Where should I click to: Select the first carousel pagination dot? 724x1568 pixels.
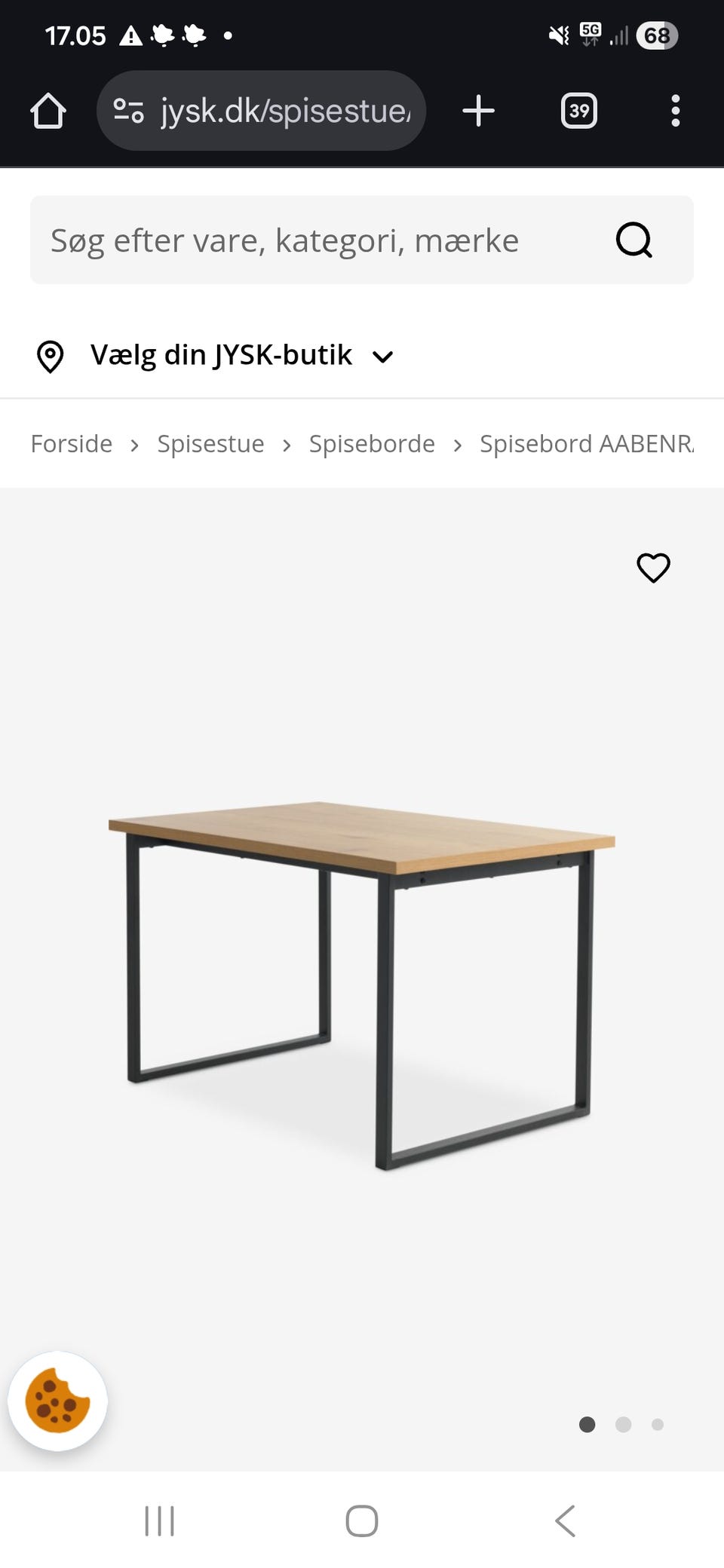(588, 1425)
